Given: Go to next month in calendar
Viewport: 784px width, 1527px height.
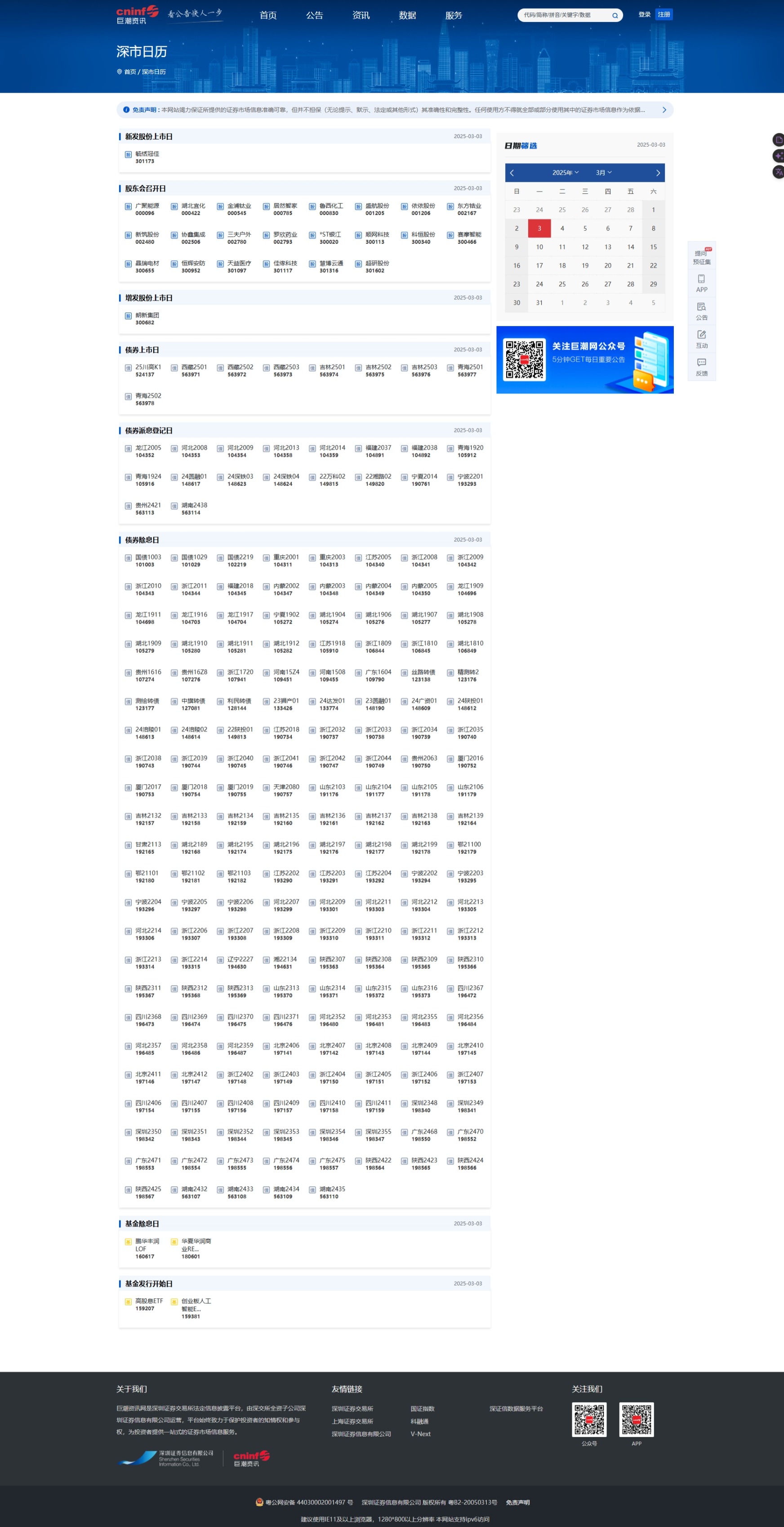Looking at the screenshot, I should click(x=658, y=173).
